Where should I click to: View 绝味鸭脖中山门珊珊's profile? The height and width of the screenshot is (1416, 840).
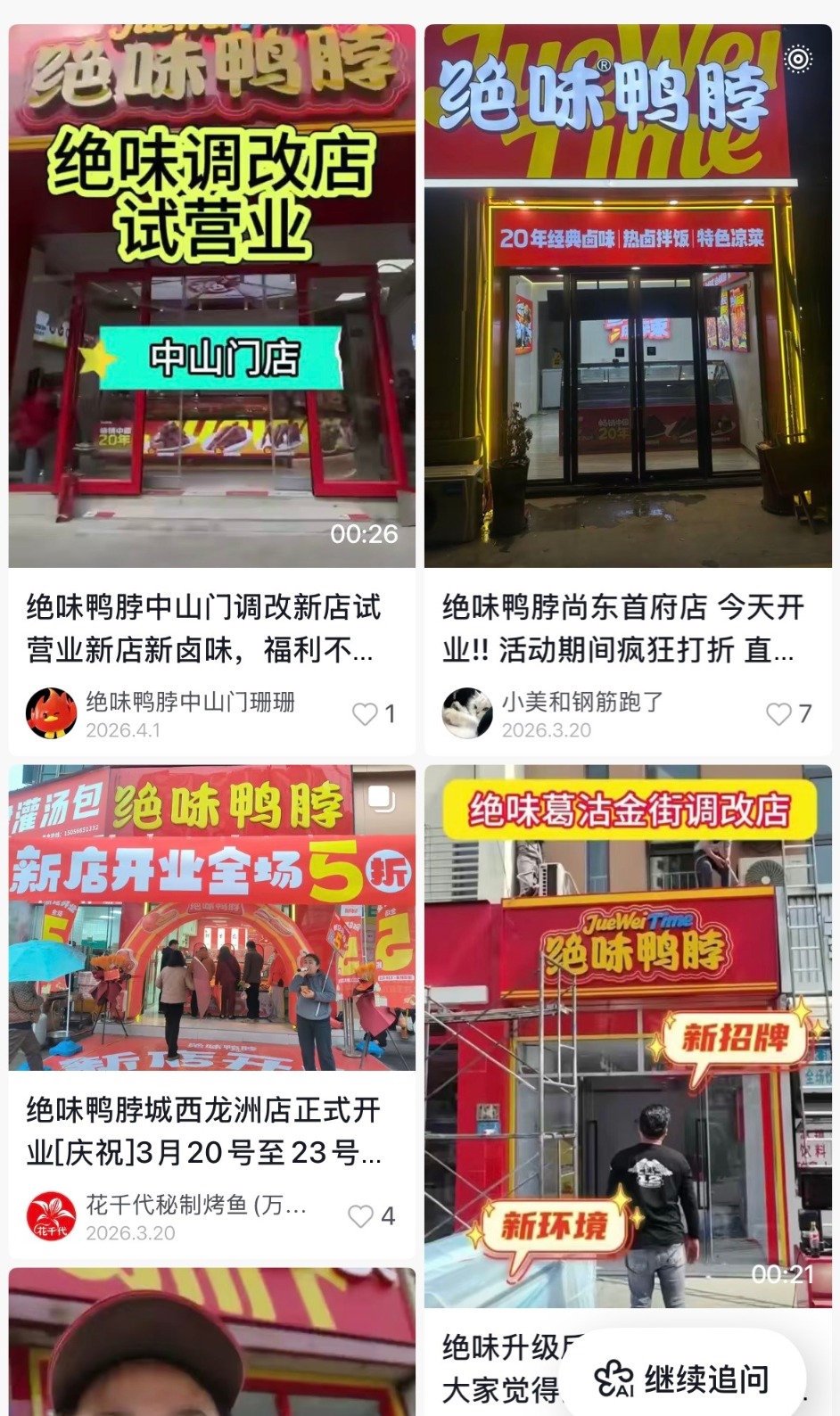(52, 713)
